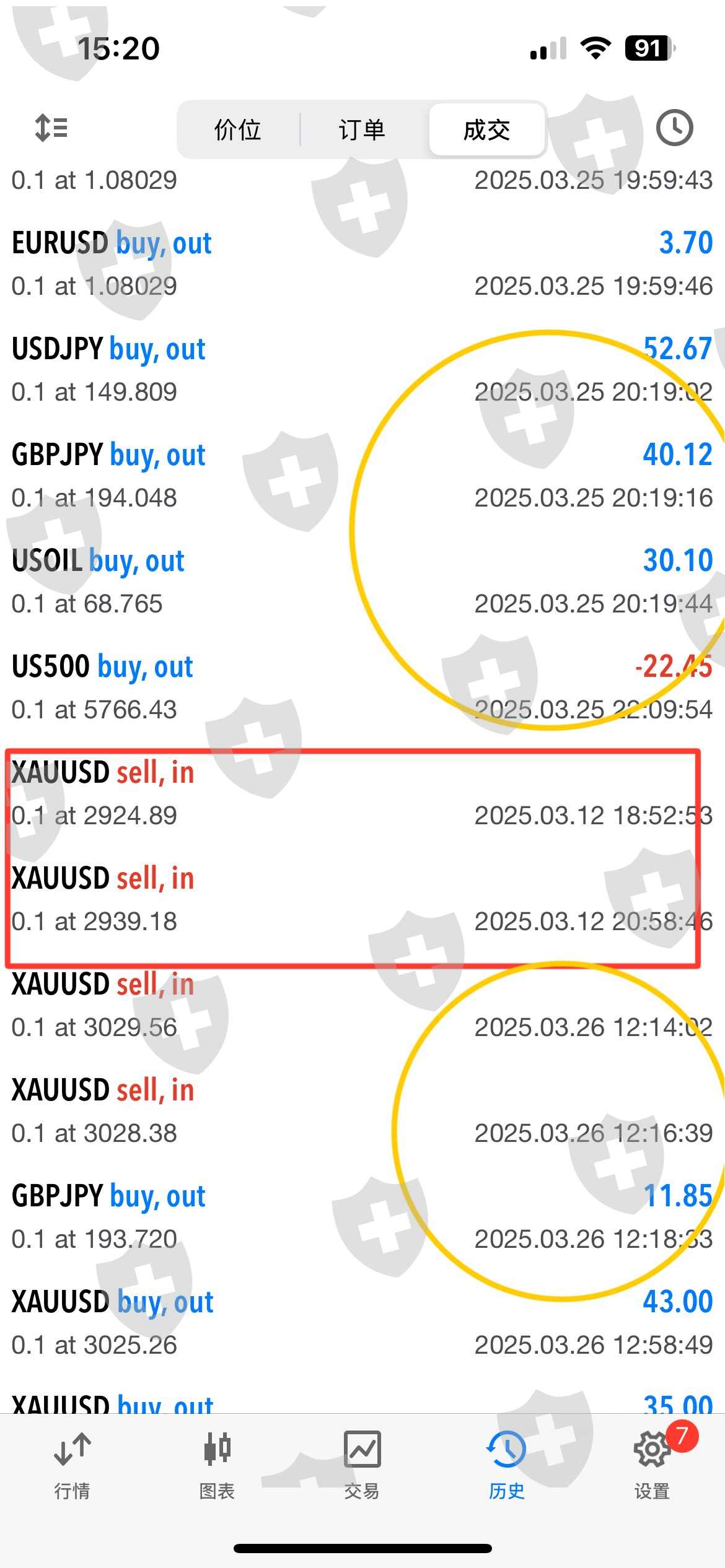Open the GBPJPY deal at 193.720
Screen dimensions: 725x1568
362,1217
